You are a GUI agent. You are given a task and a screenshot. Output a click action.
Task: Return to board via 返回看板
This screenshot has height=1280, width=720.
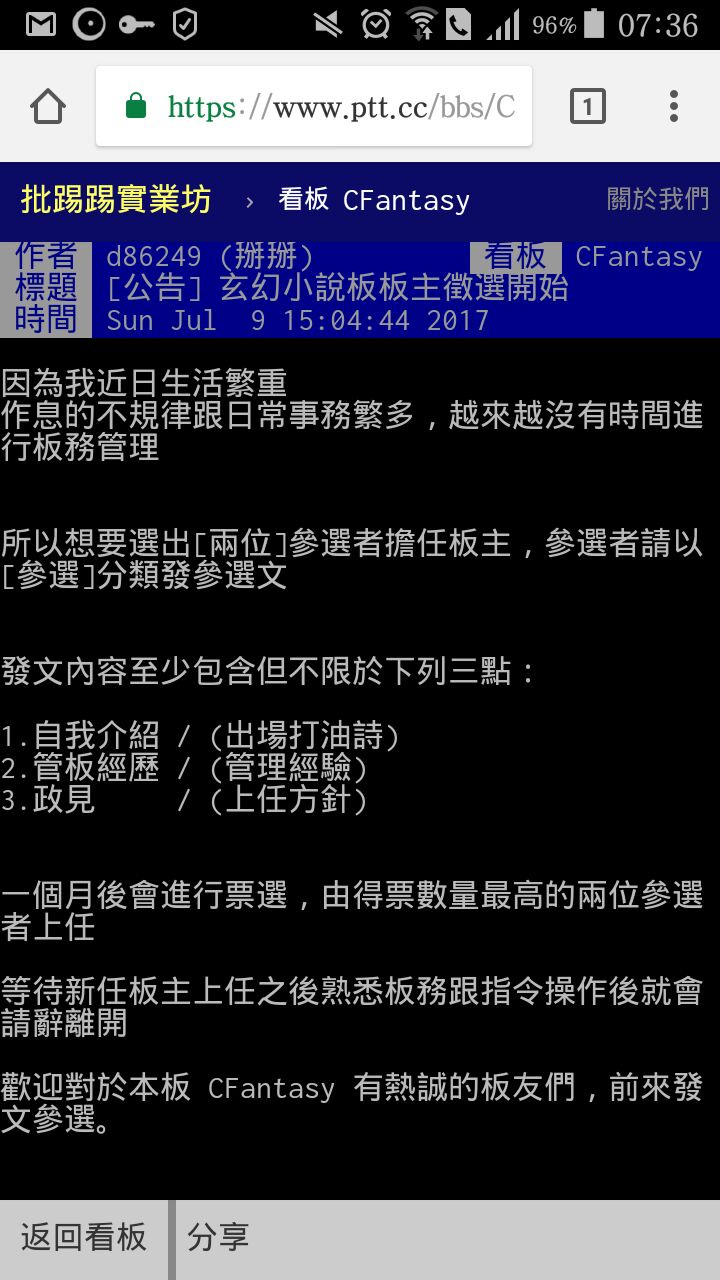click(84, 1238)
